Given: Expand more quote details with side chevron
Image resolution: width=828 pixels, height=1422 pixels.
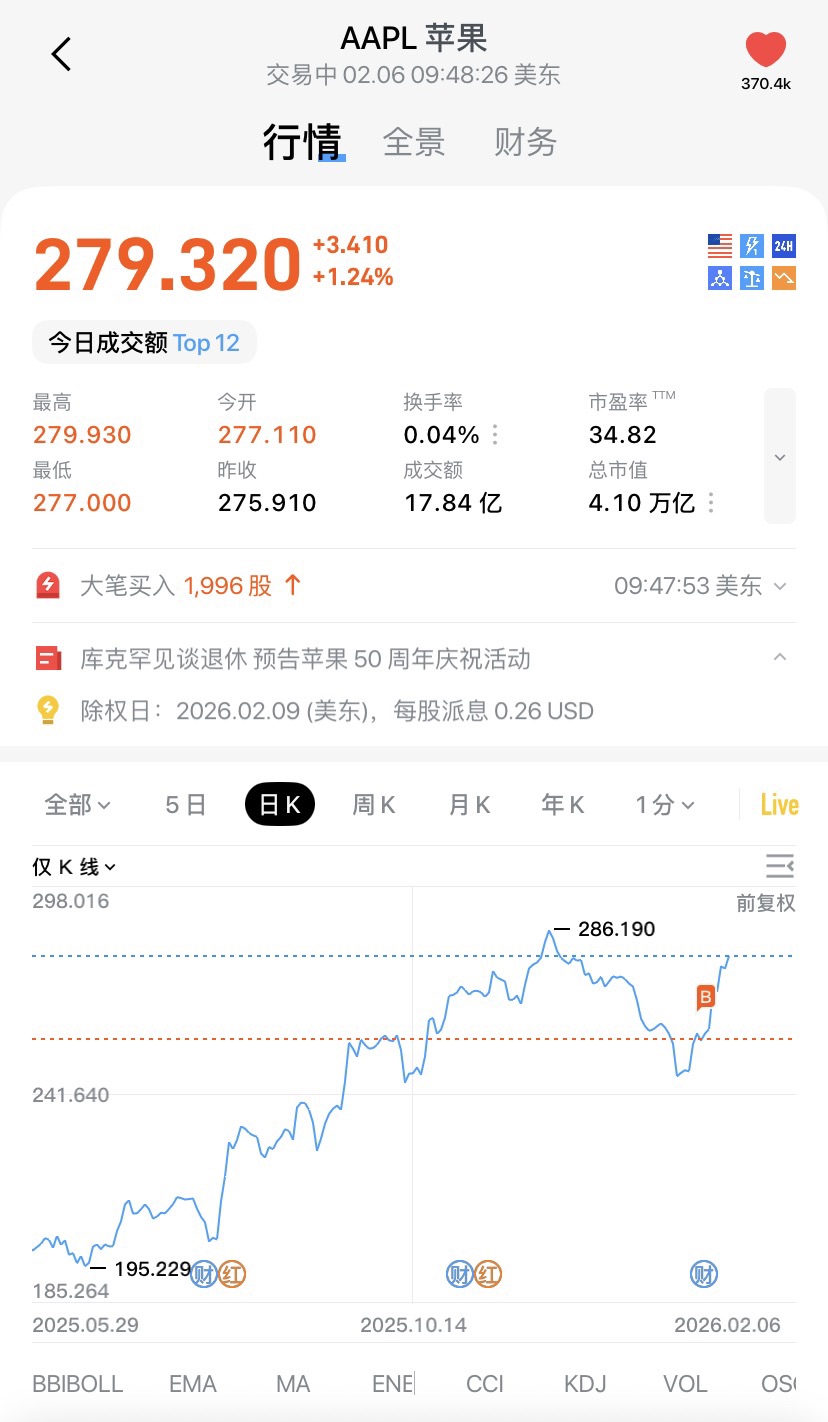Looking at the screenshot, I should 780,457.
